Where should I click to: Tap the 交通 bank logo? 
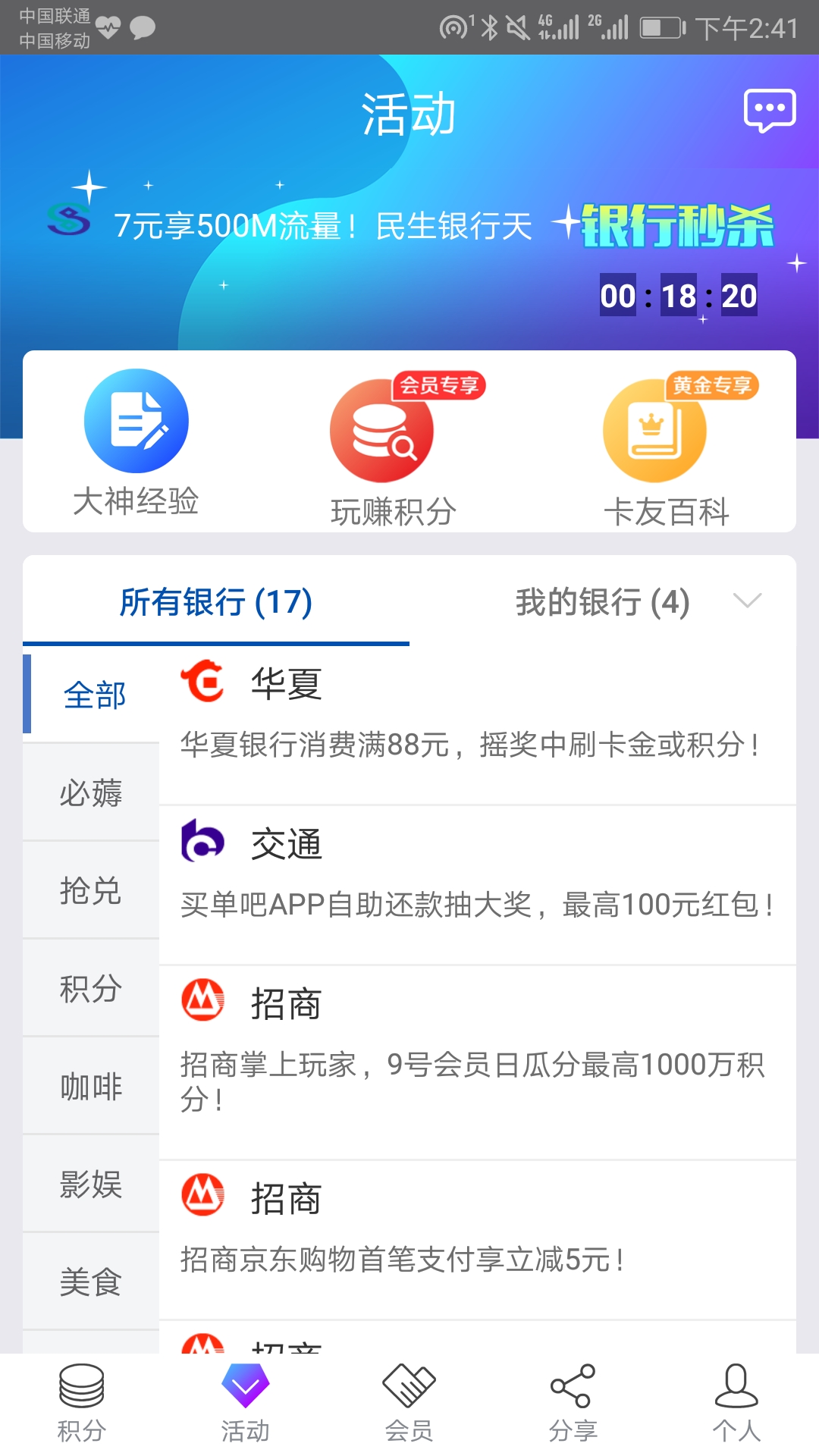204,842
